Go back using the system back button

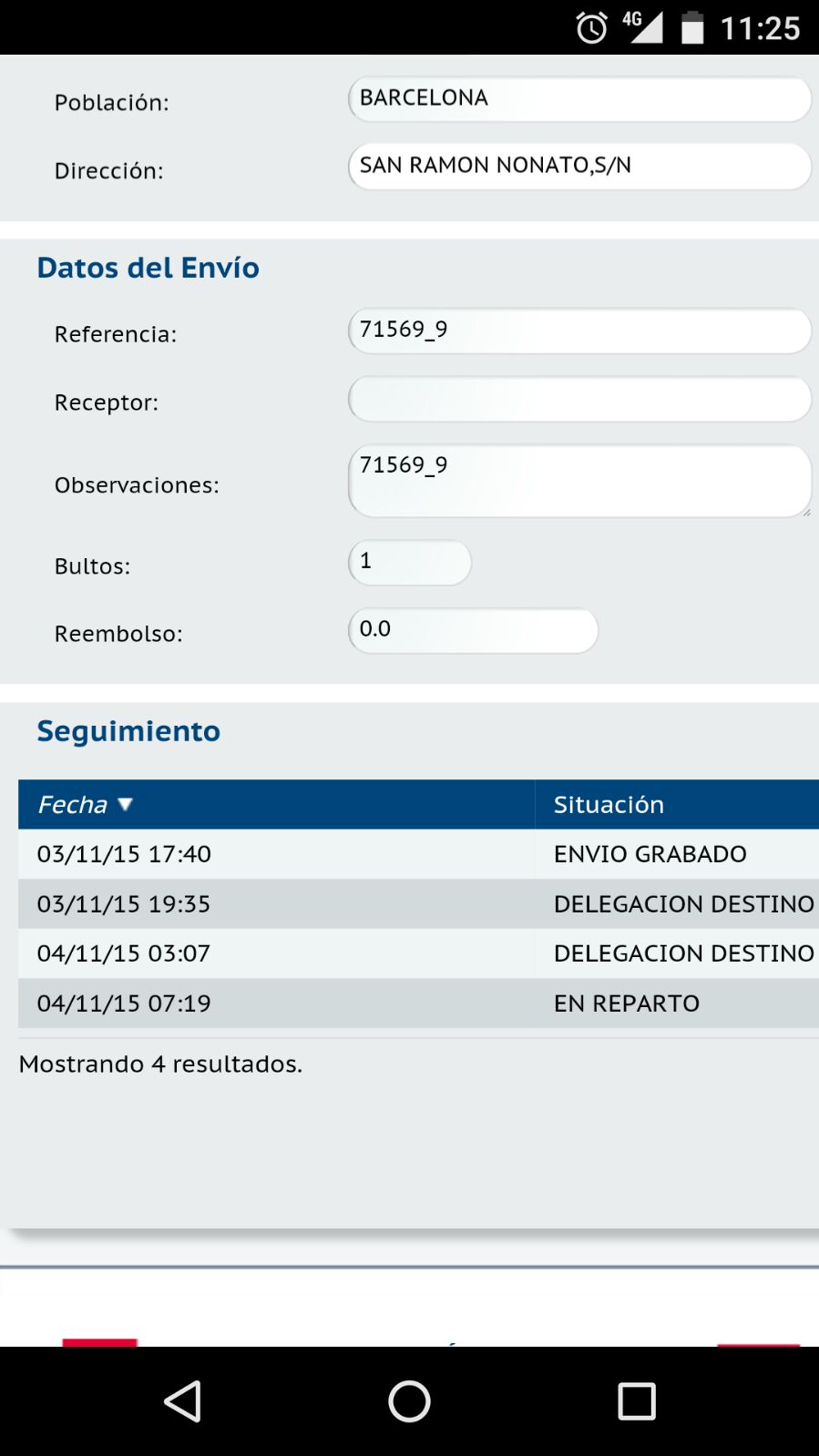pyautogui.click(x=182, y=1401)
